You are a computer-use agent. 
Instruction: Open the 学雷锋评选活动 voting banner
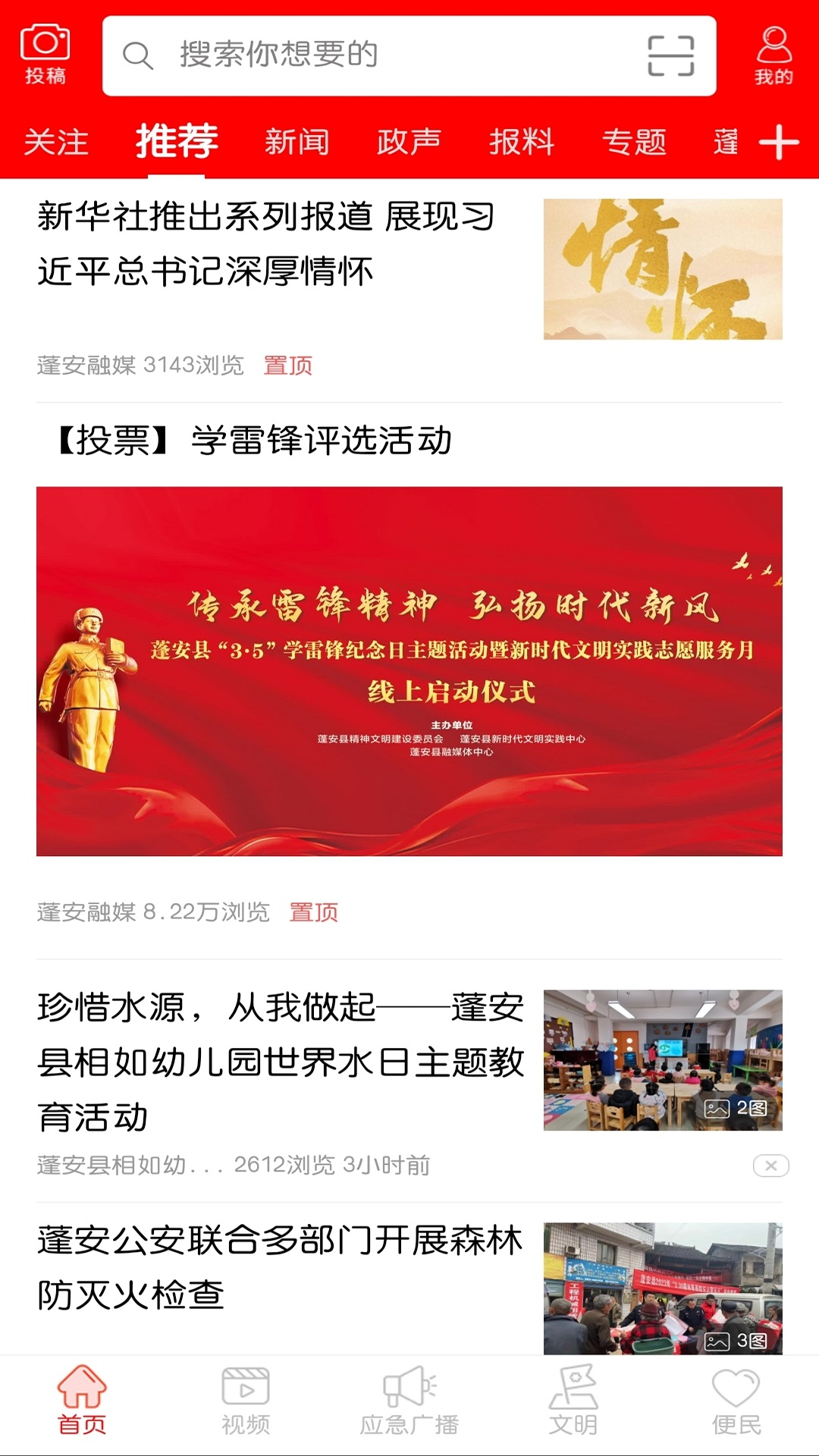pyautogui.click(x=409, y=670)
